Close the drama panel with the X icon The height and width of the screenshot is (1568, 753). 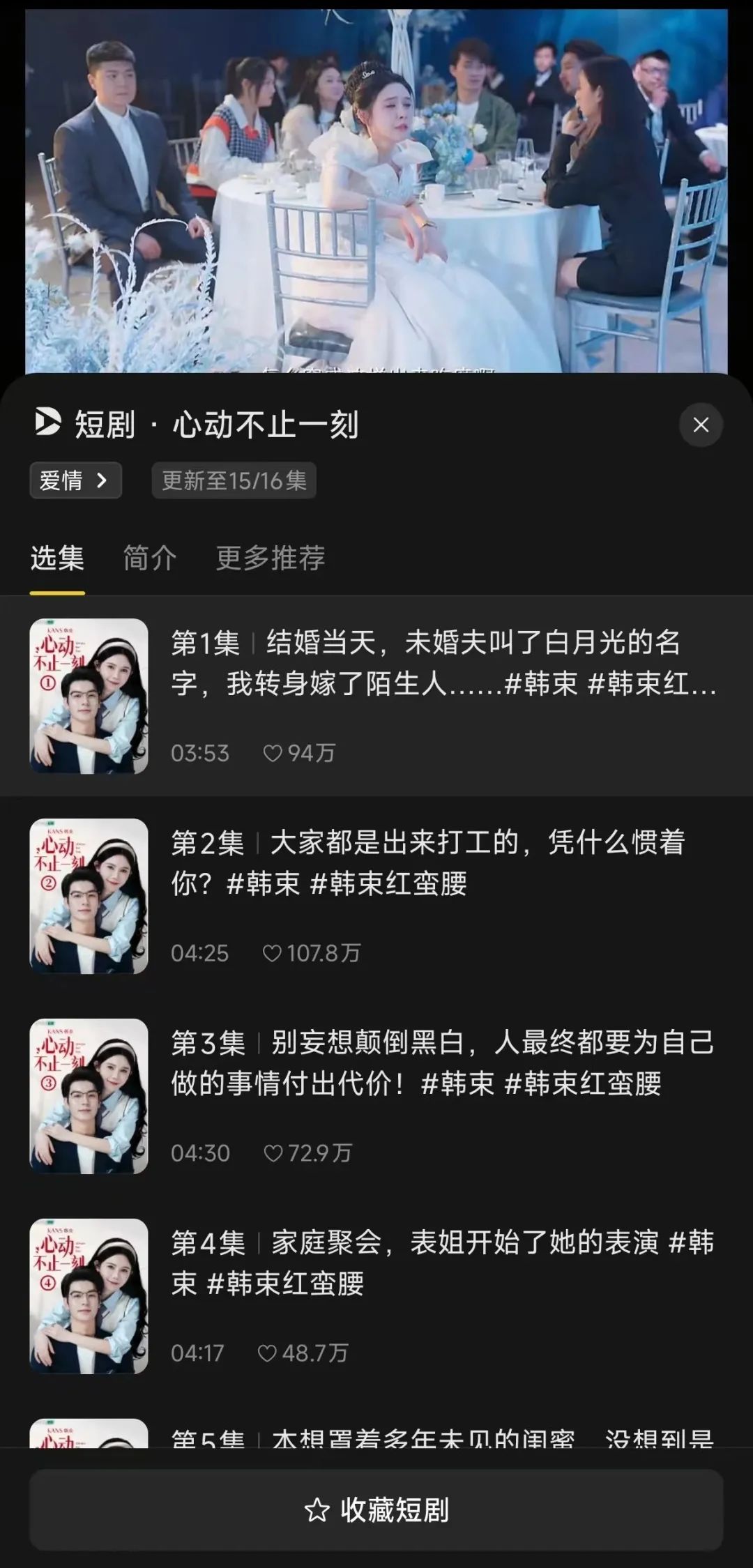pos(702,424)
